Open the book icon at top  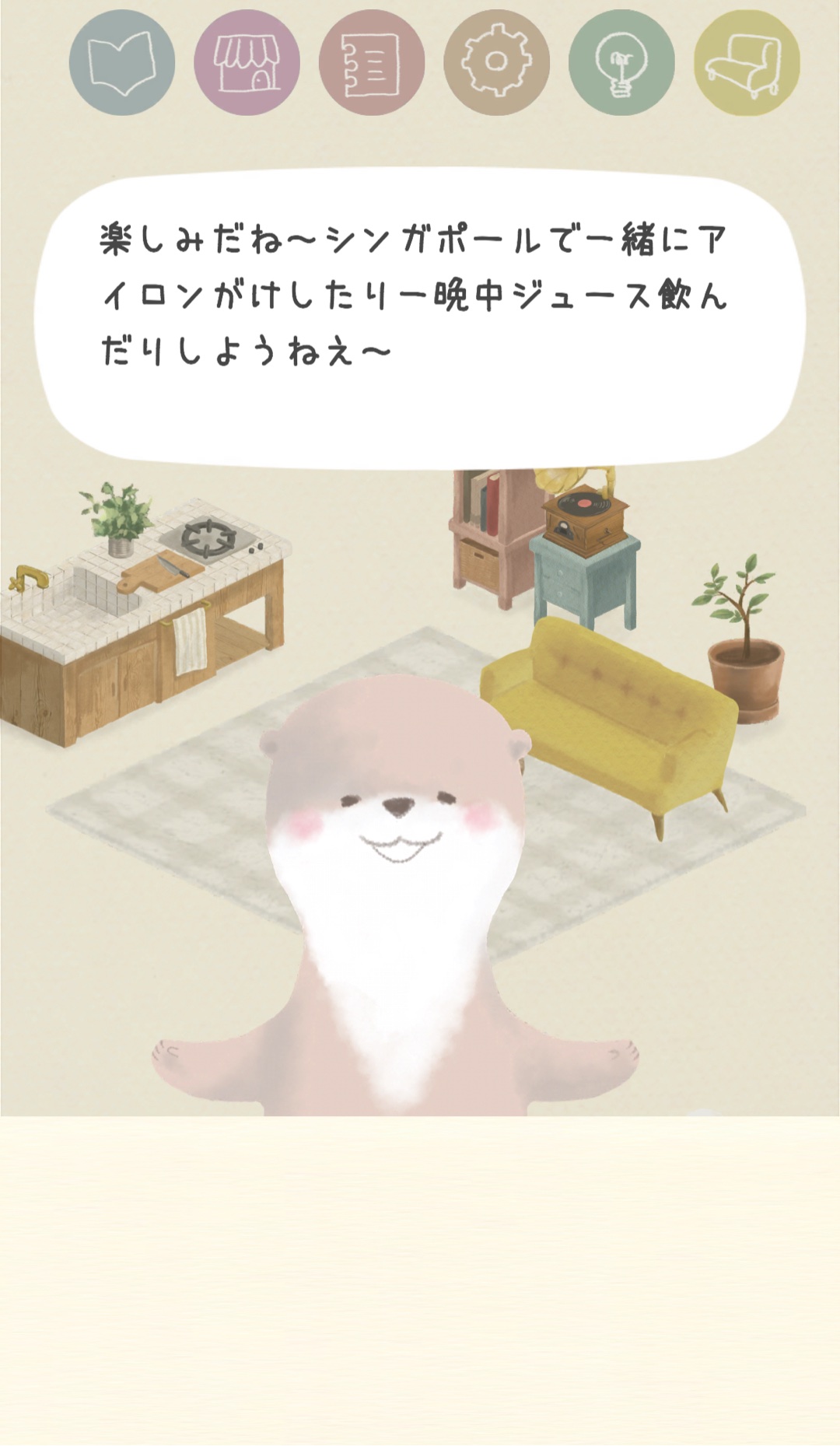[x=121, y=63]
